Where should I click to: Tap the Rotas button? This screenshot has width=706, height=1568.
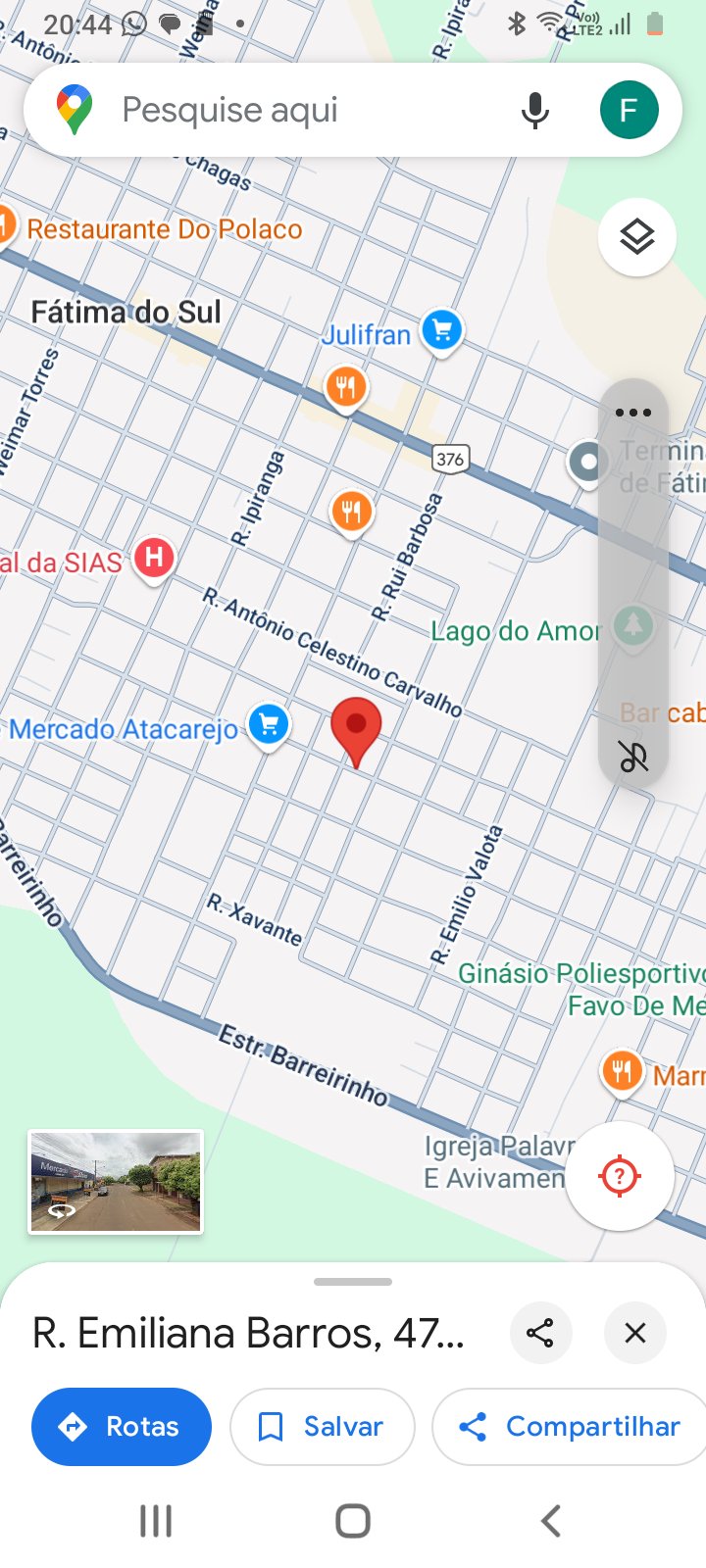tap(122, 1427)
